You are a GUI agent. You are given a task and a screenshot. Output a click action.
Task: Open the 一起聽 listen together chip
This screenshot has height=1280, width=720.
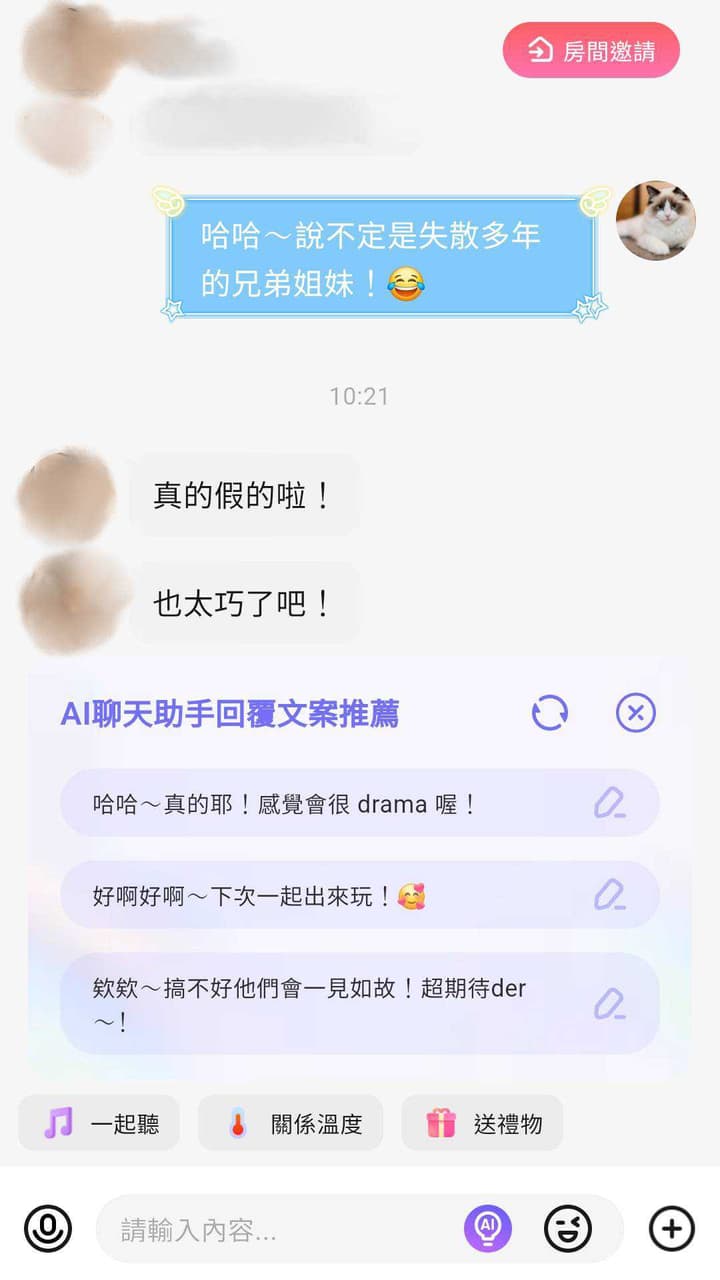[x=99, y=1123]
